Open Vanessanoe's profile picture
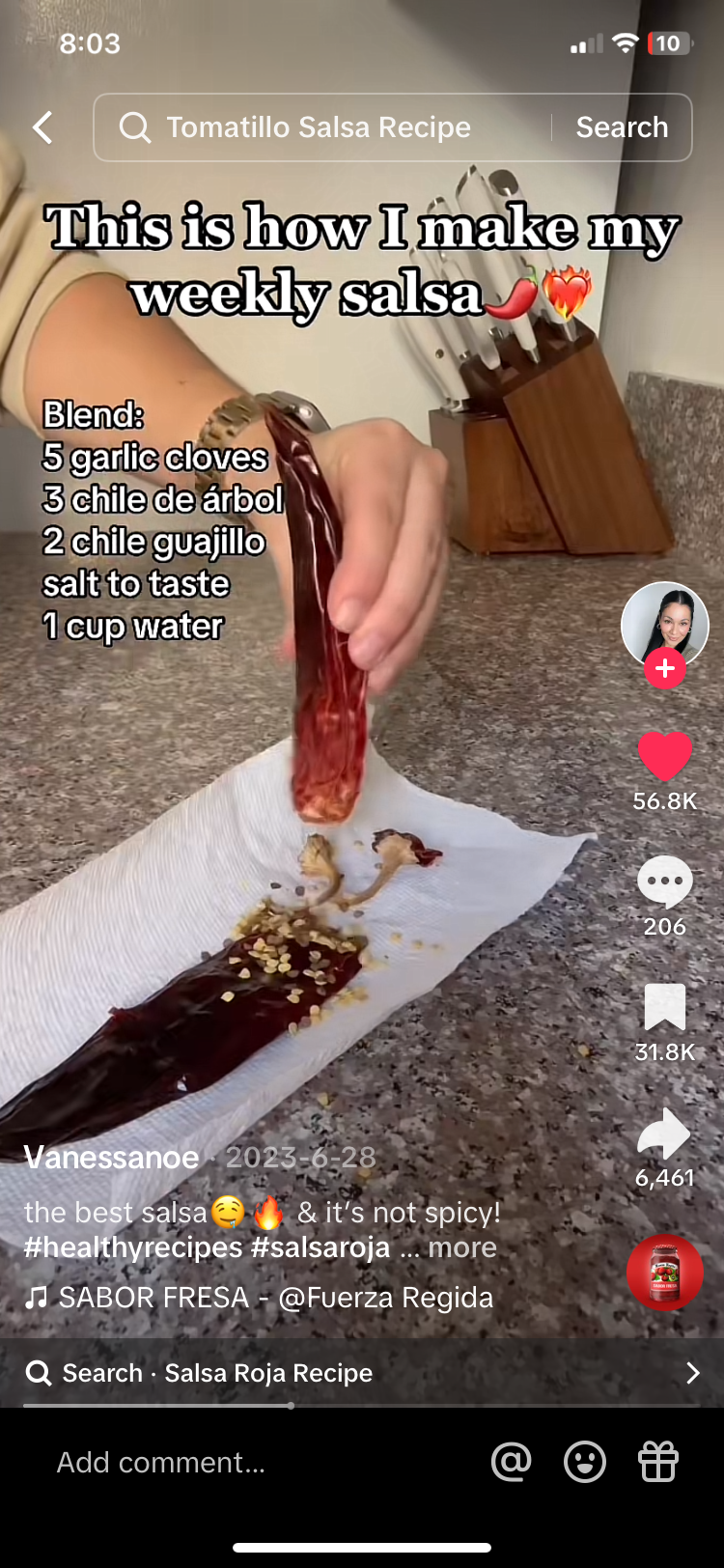This screenshot has height=1568, width=724. 664,623
